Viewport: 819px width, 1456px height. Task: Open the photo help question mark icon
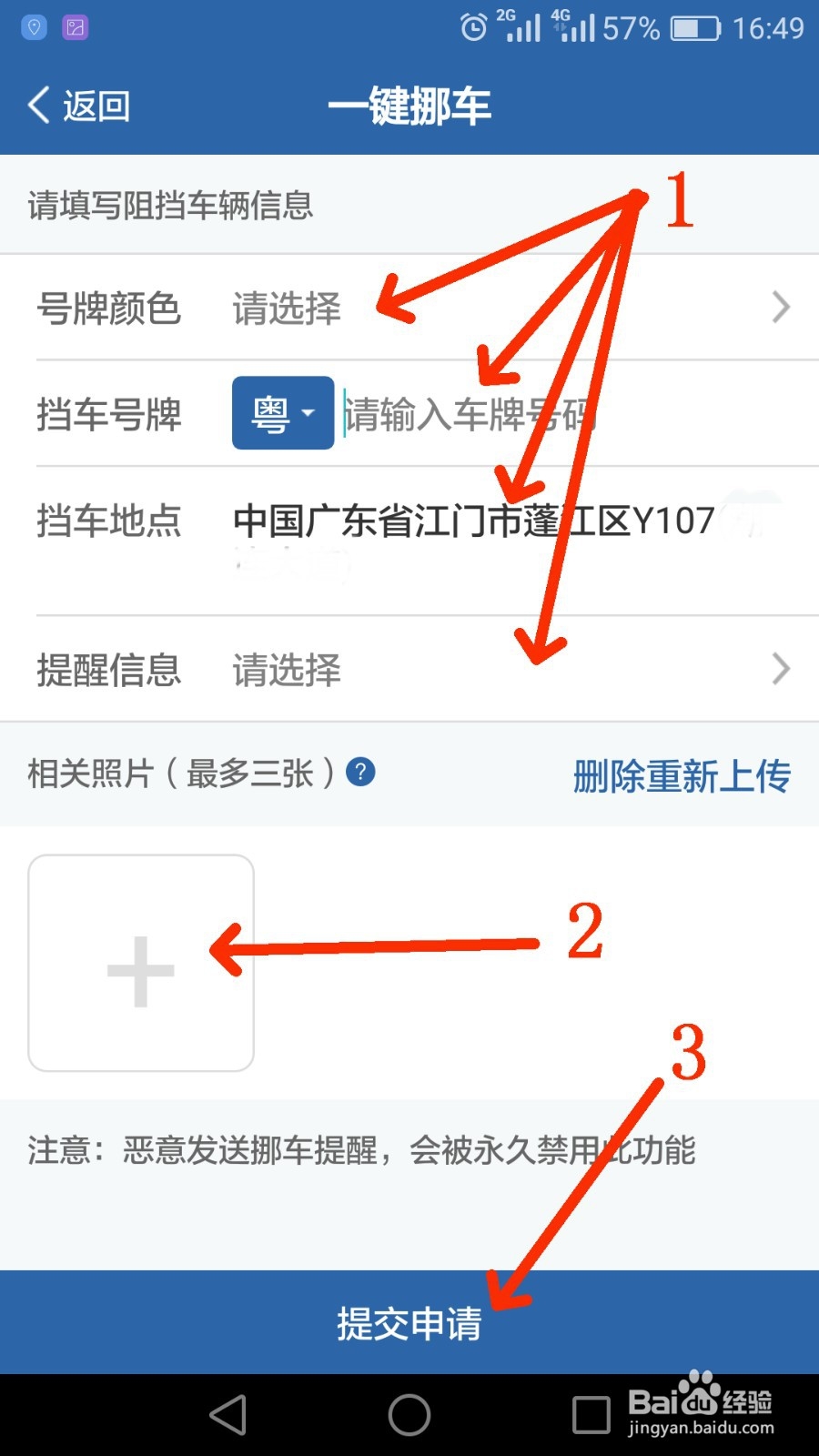[x=360, y=773]
